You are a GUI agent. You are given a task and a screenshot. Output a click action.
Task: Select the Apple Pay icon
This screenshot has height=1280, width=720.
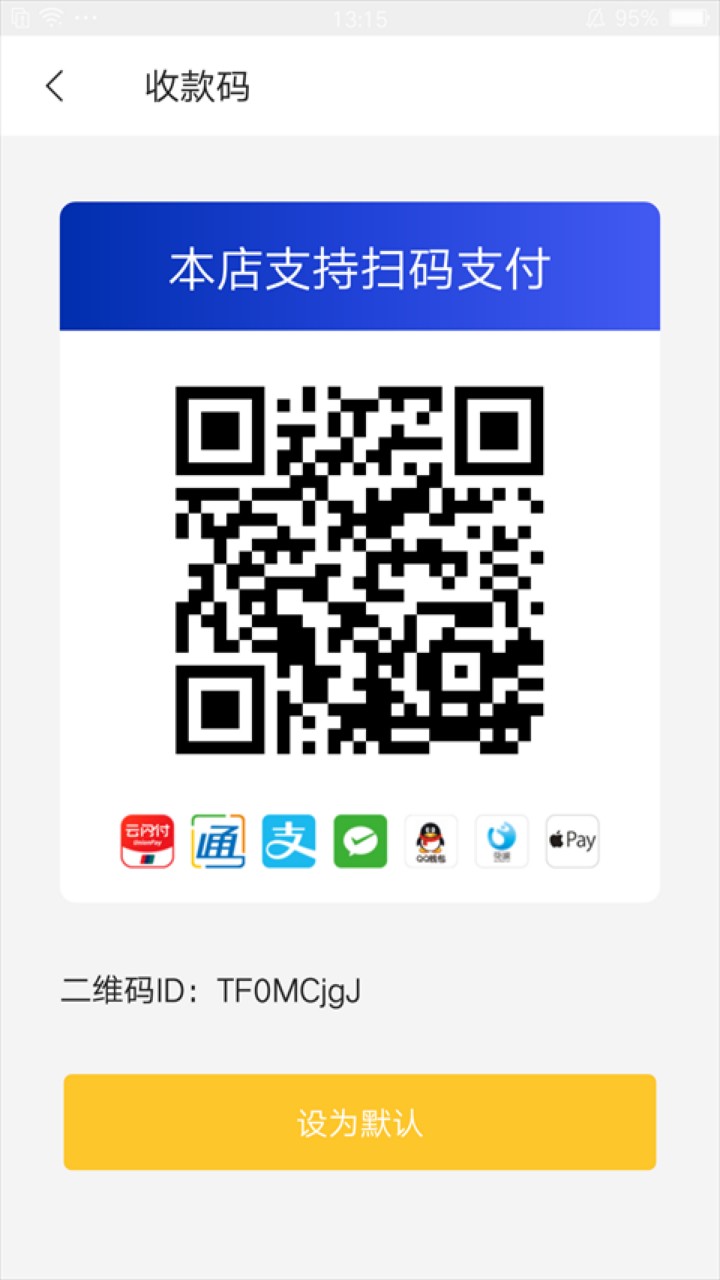(x=571, y=841)
